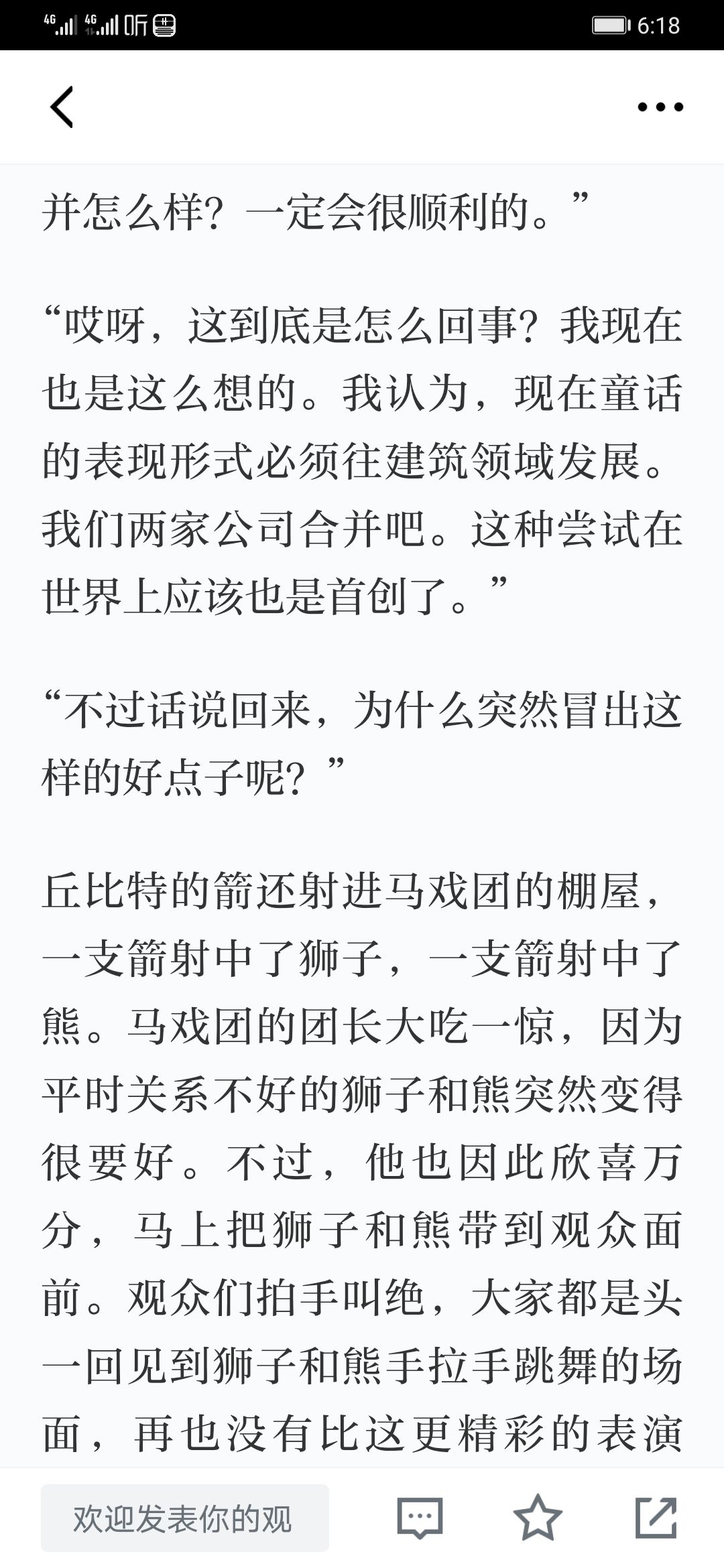Favorite this article with the star

tap(537, 1517)
